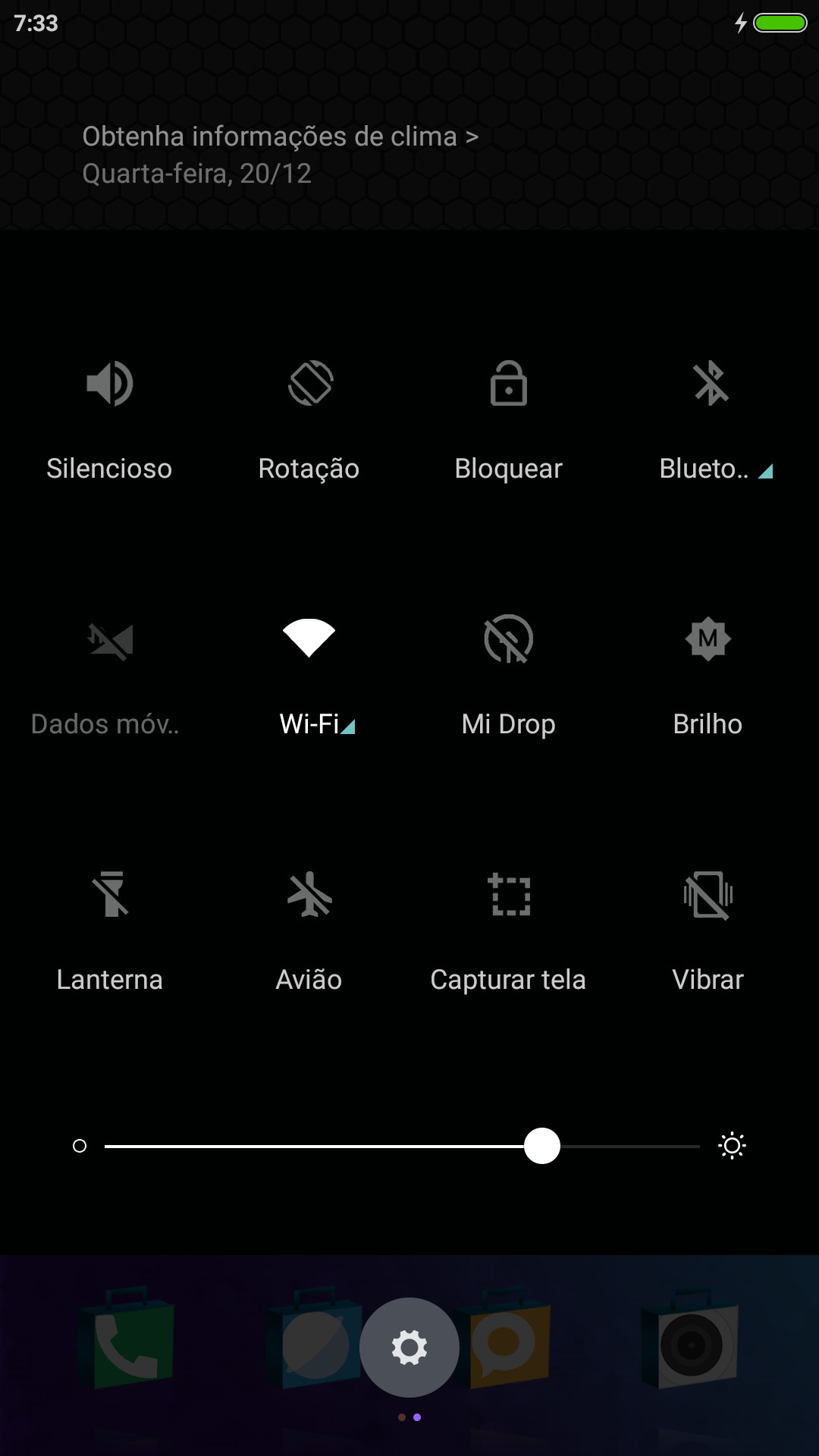Open Obtenha informações de clima weather link
This screenshot has height=1456, width=819.
click(x=280, y=136)
